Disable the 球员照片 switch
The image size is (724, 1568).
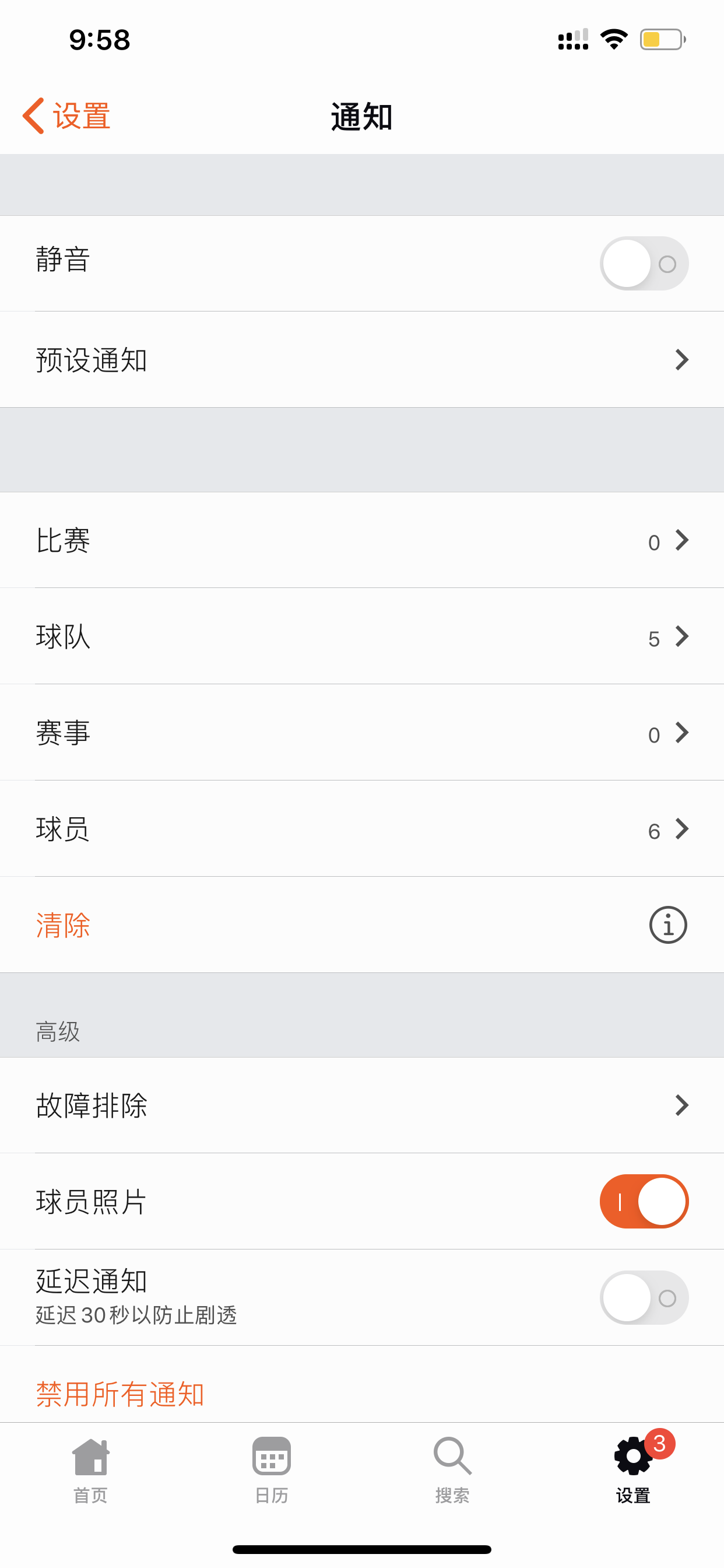pyautogui.click(x=644, y=1202)
